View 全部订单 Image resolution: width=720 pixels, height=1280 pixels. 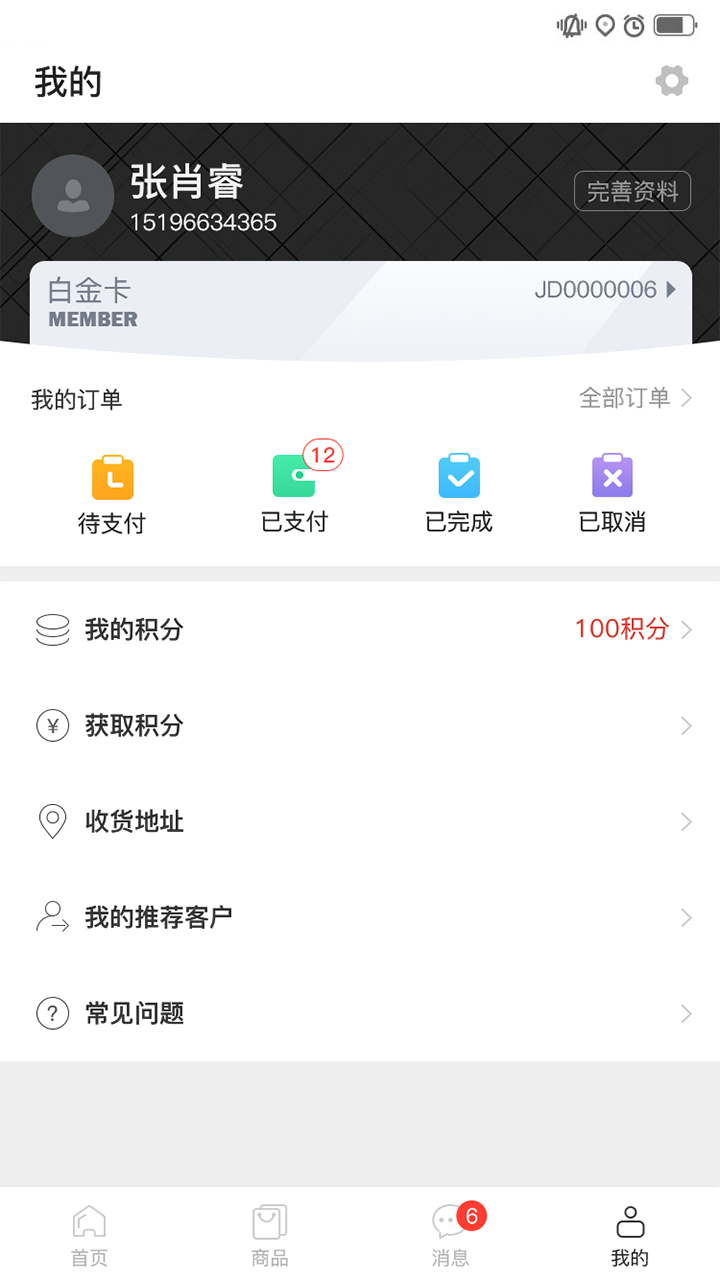tap(635, 398)
